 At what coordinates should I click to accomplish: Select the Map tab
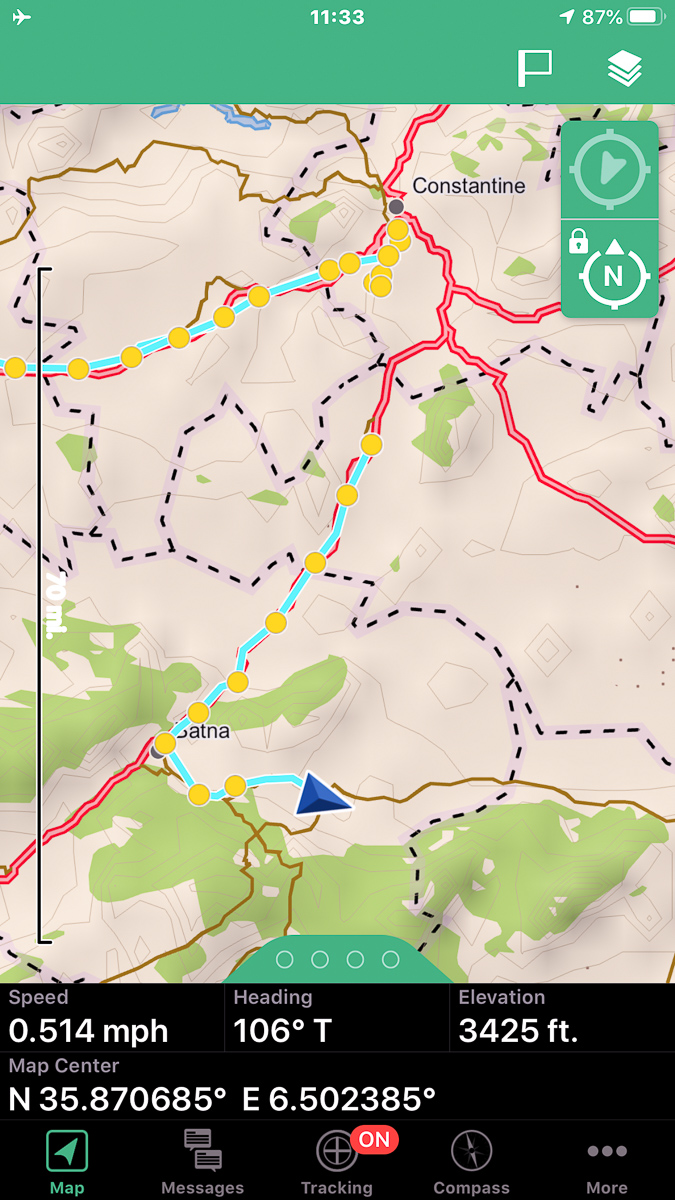coord(67,1162)
